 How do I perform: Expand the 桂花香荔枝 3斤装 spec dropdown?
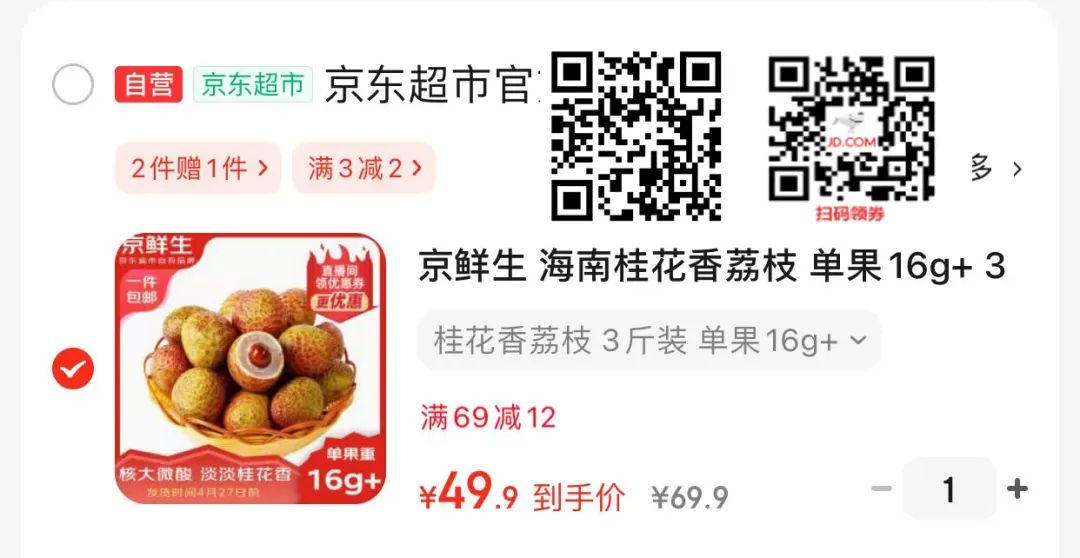click(x=649, y=341)
